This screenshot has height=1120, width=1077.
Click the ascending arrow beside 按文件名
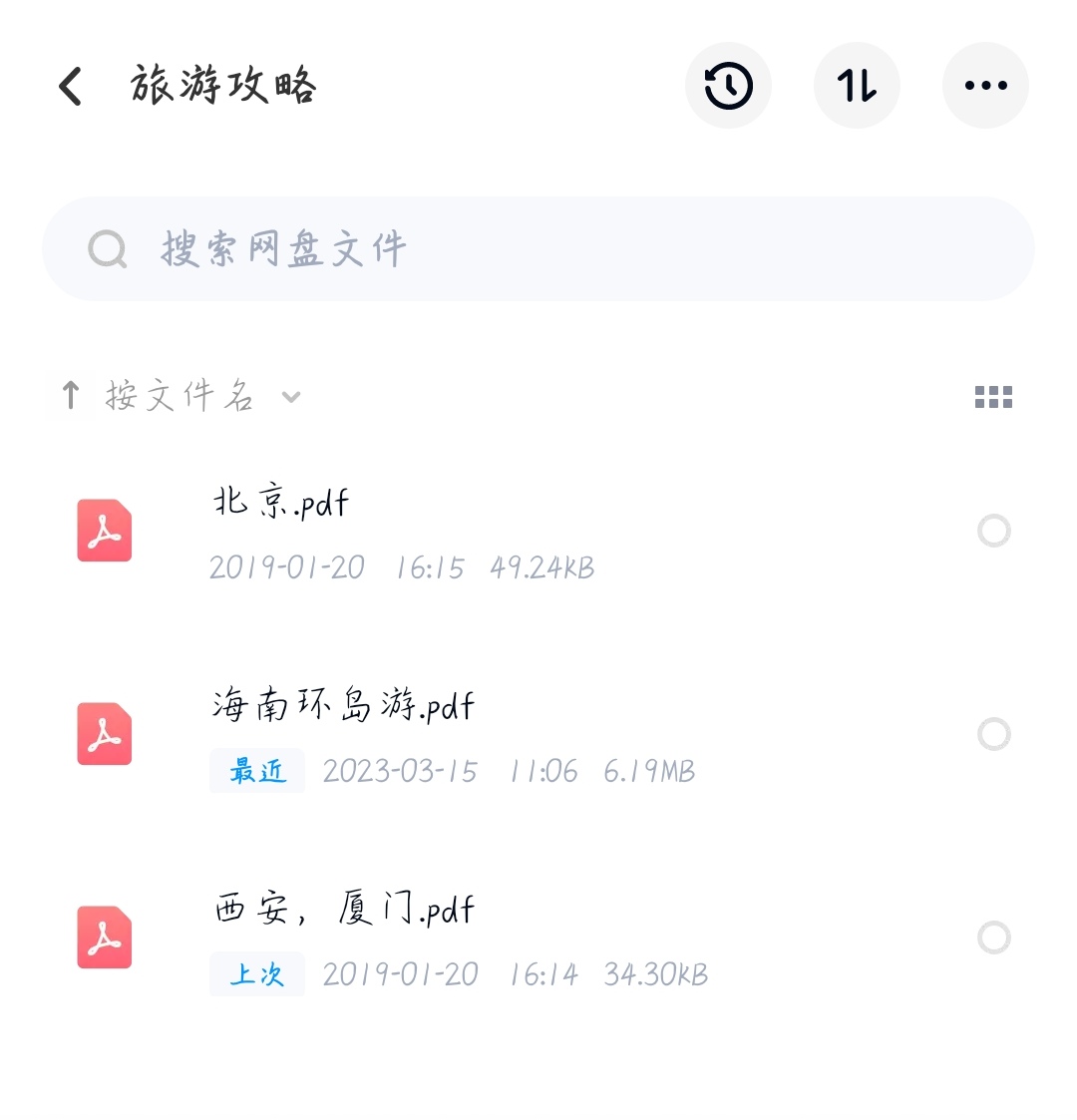coord(70,395)
